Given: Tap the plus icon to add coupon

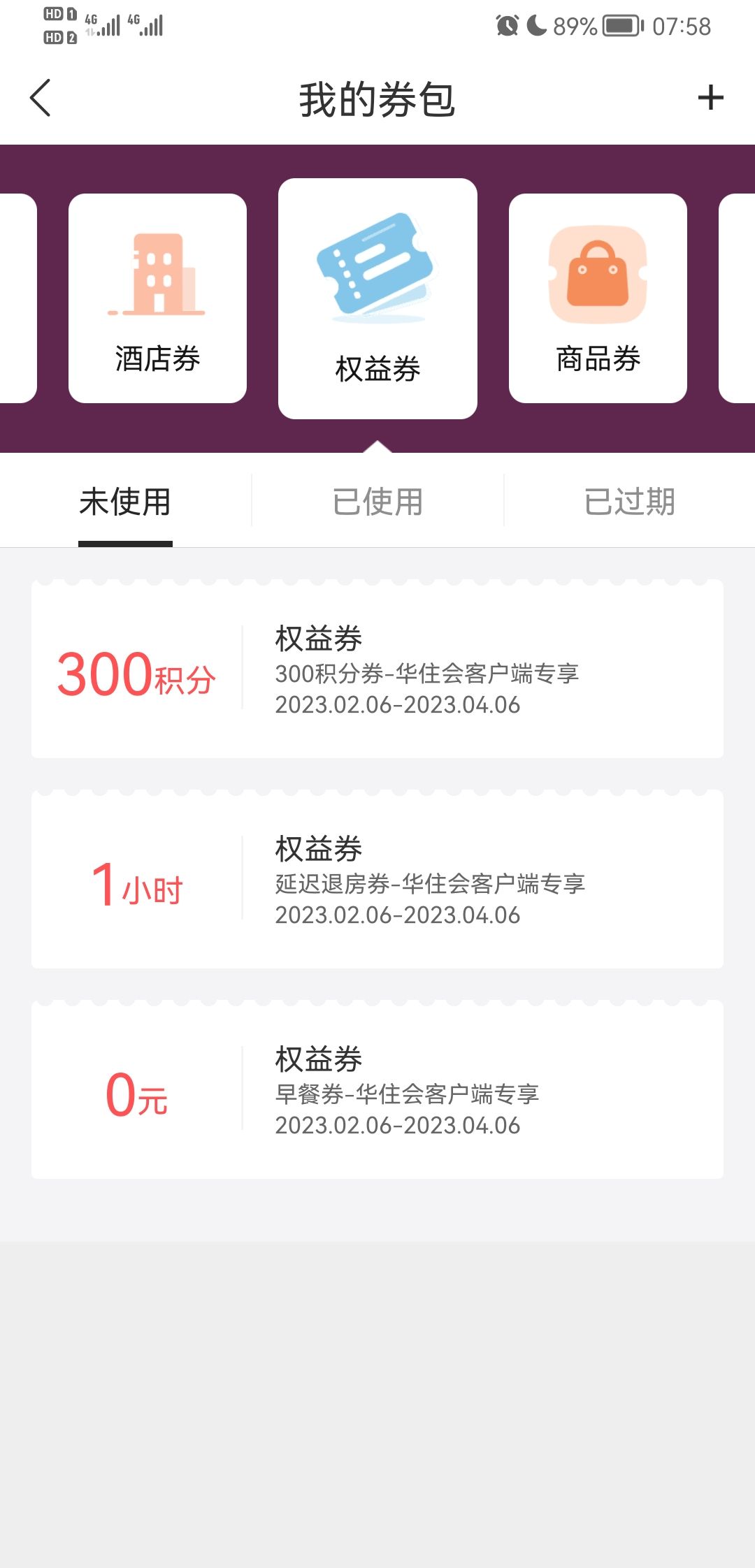Looking at the screenshot, I should coord(710,98).
